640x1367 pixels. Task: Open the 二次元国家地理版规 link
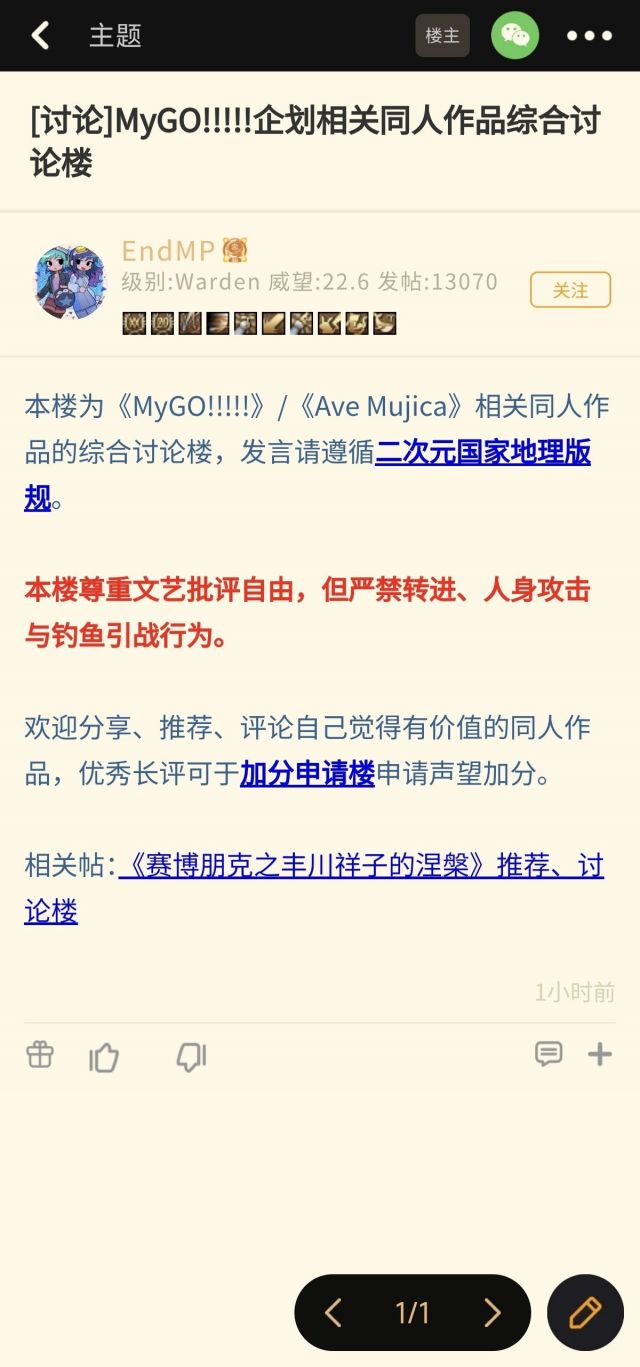tap(483, 452)
